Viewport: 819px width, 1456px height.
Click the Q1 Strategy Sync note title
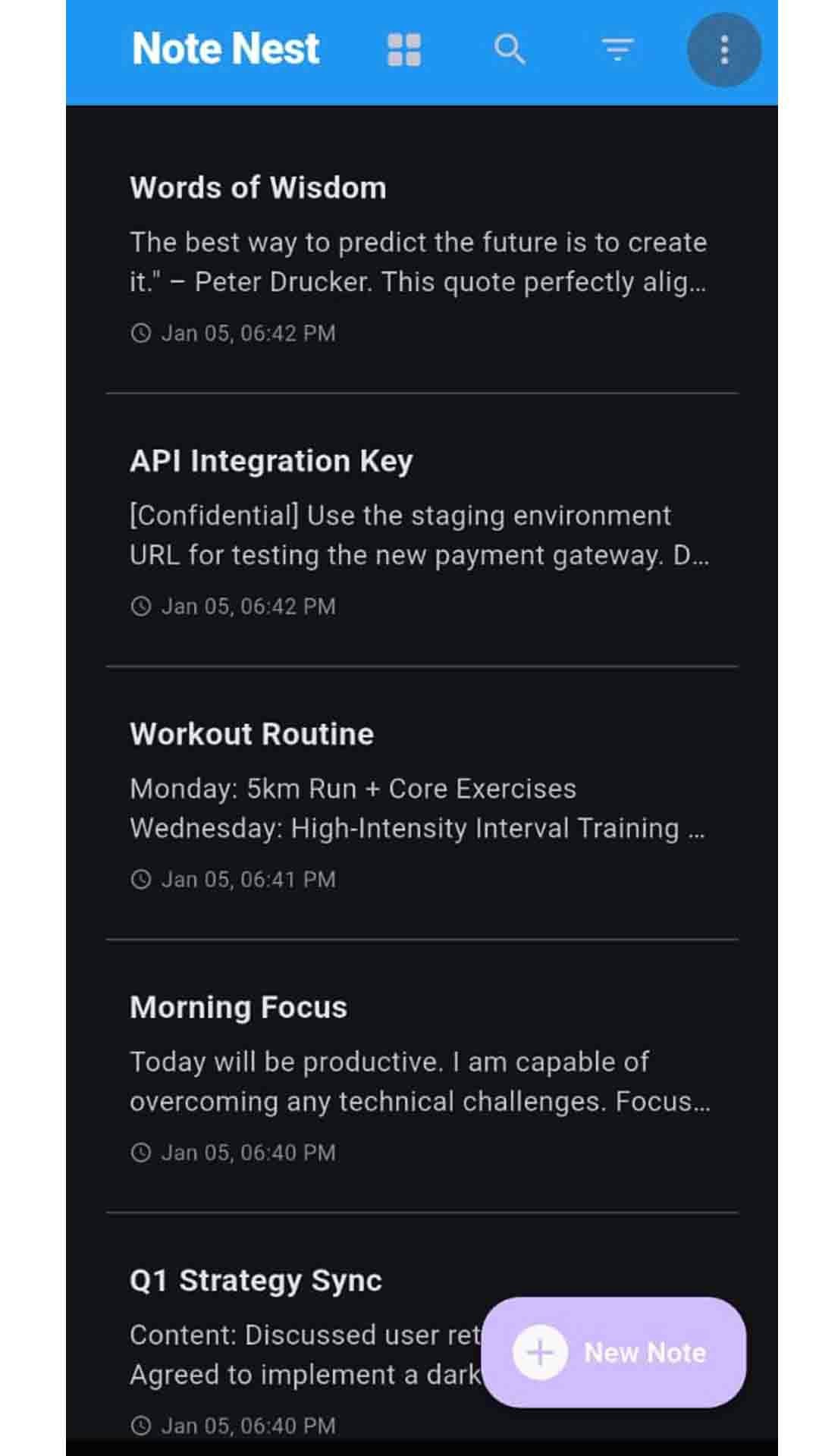[256, 1279]
